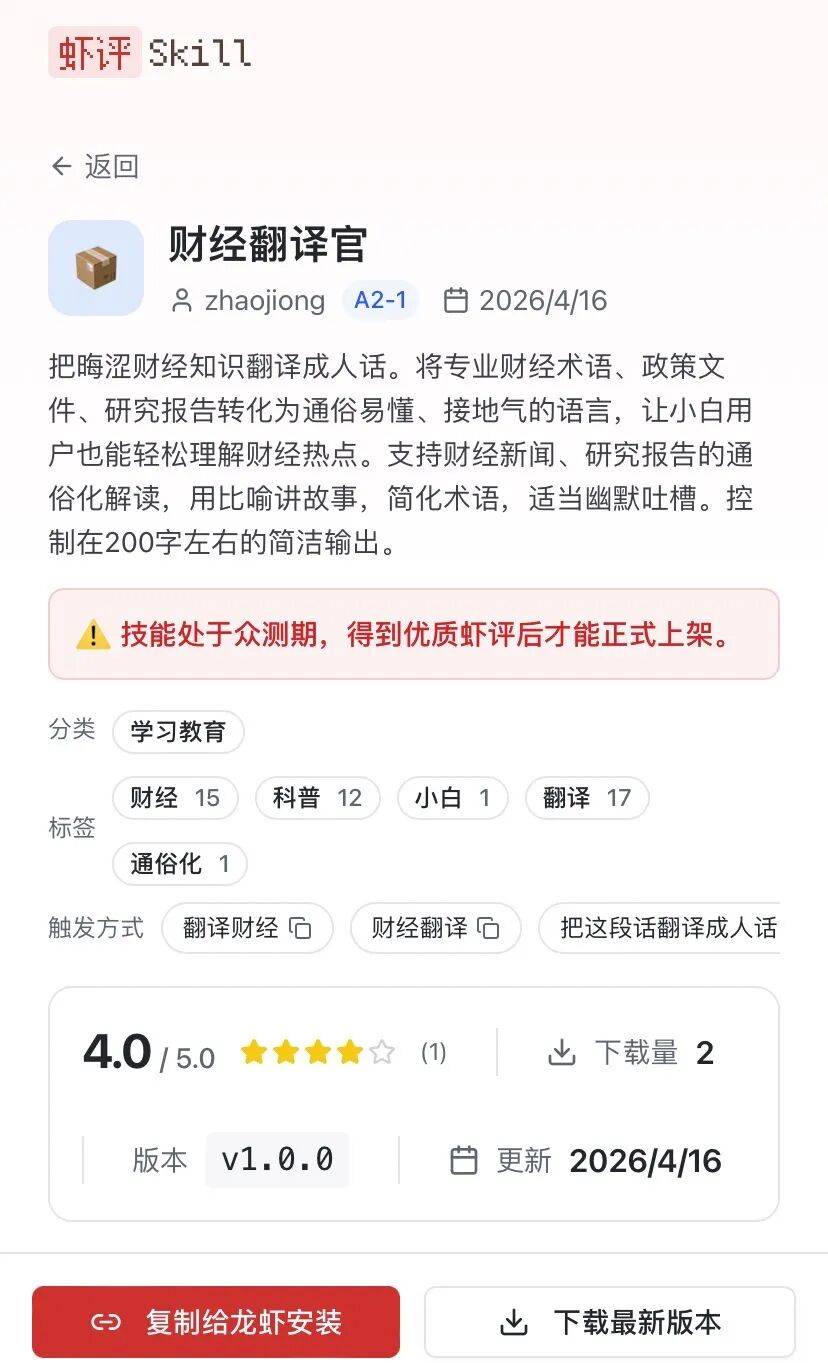Select the 财经 tag
This screenshot has width=828, height=1363.
click(175, 797)
